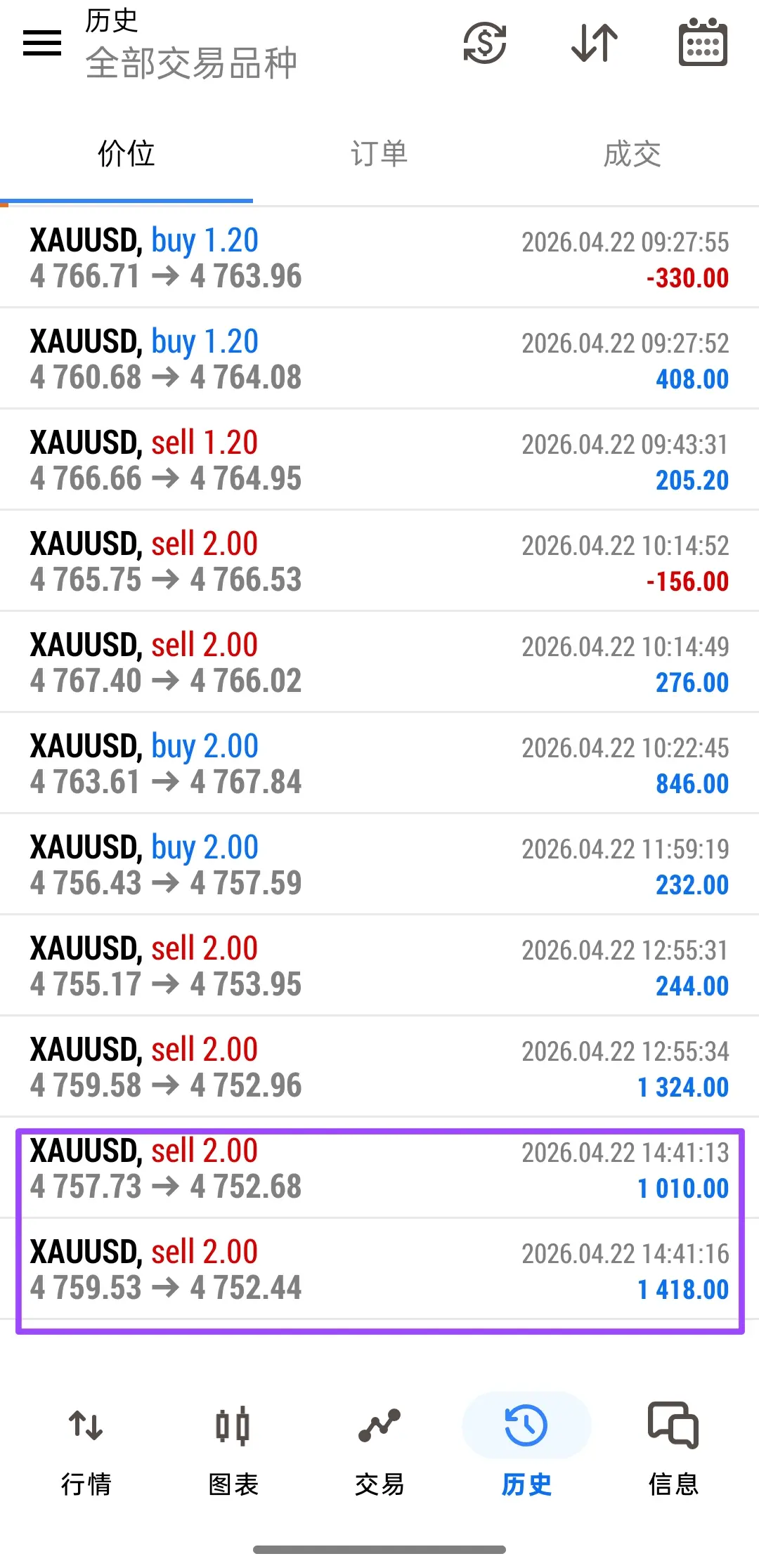Image resolution: width=759 pixels, height=1568 pixels.
Task: Open the sort order arrows icon
Action: click(595, 44)
